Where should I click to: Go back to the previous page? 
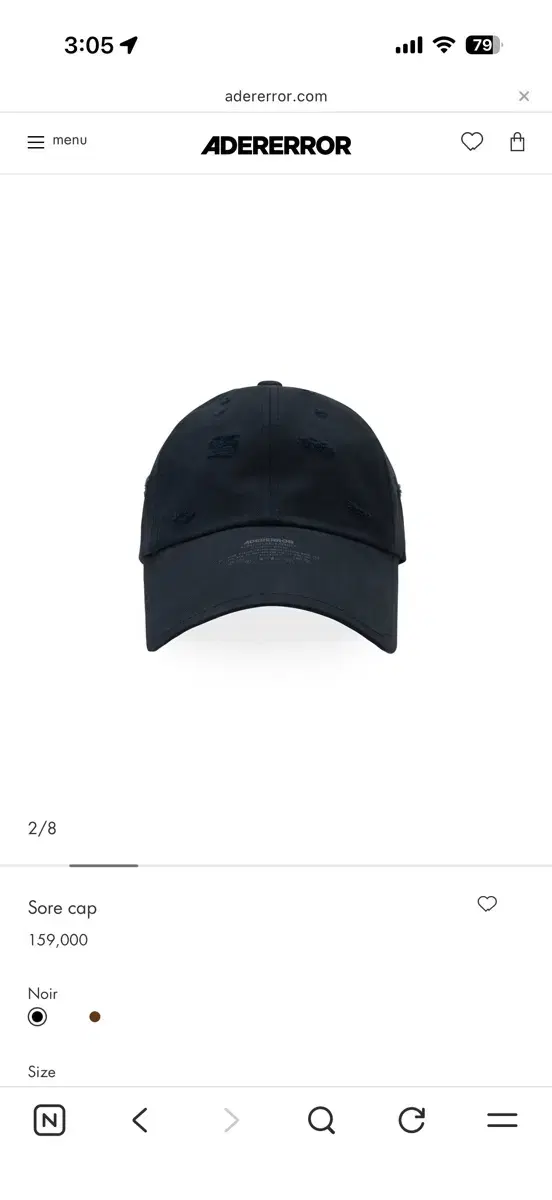point(140,1120)
